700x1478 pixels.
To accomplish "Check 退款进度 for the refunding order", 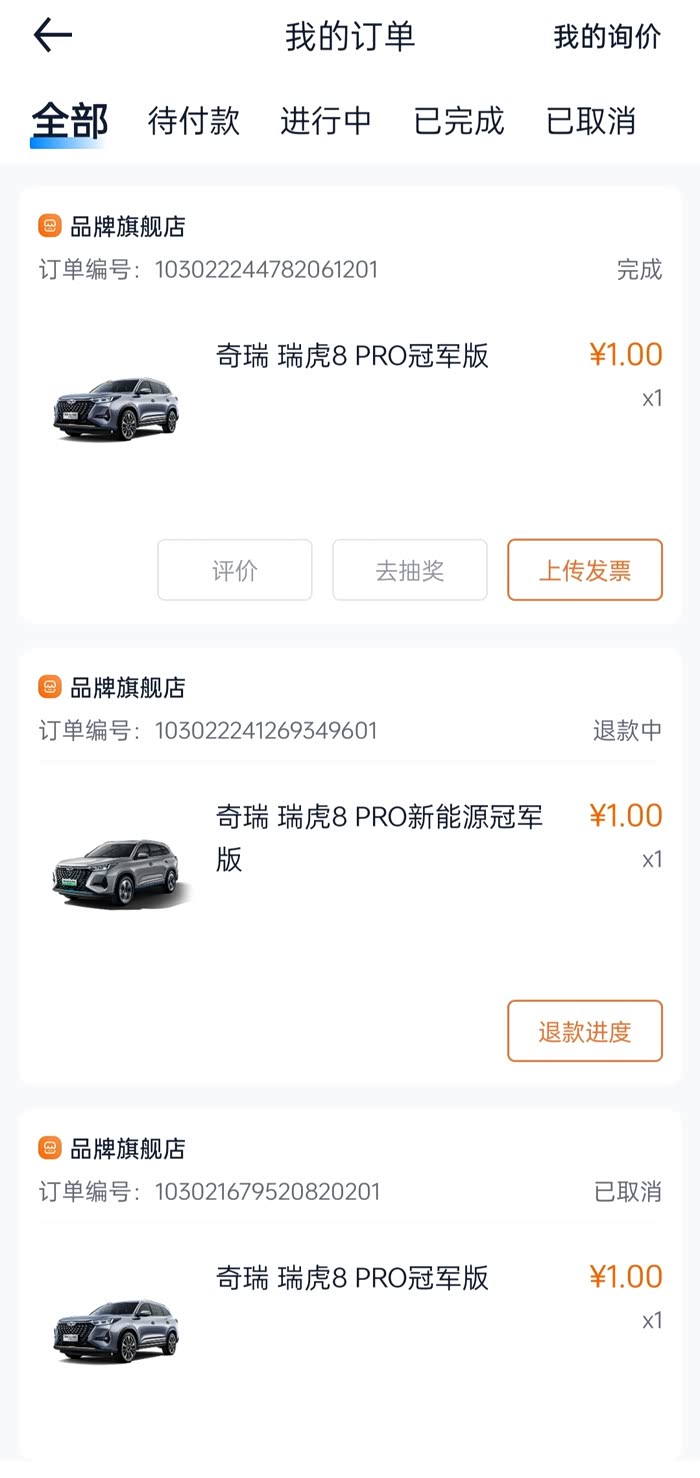I will coord(585,1031).
